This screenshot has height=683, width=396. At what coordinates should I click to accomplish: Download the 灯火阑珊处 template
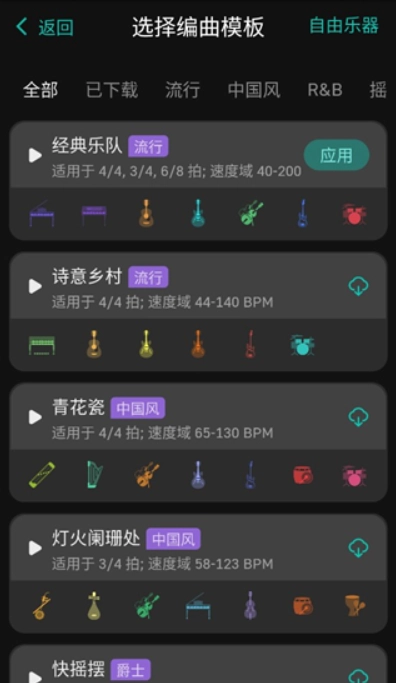click(x=358, y=548)
